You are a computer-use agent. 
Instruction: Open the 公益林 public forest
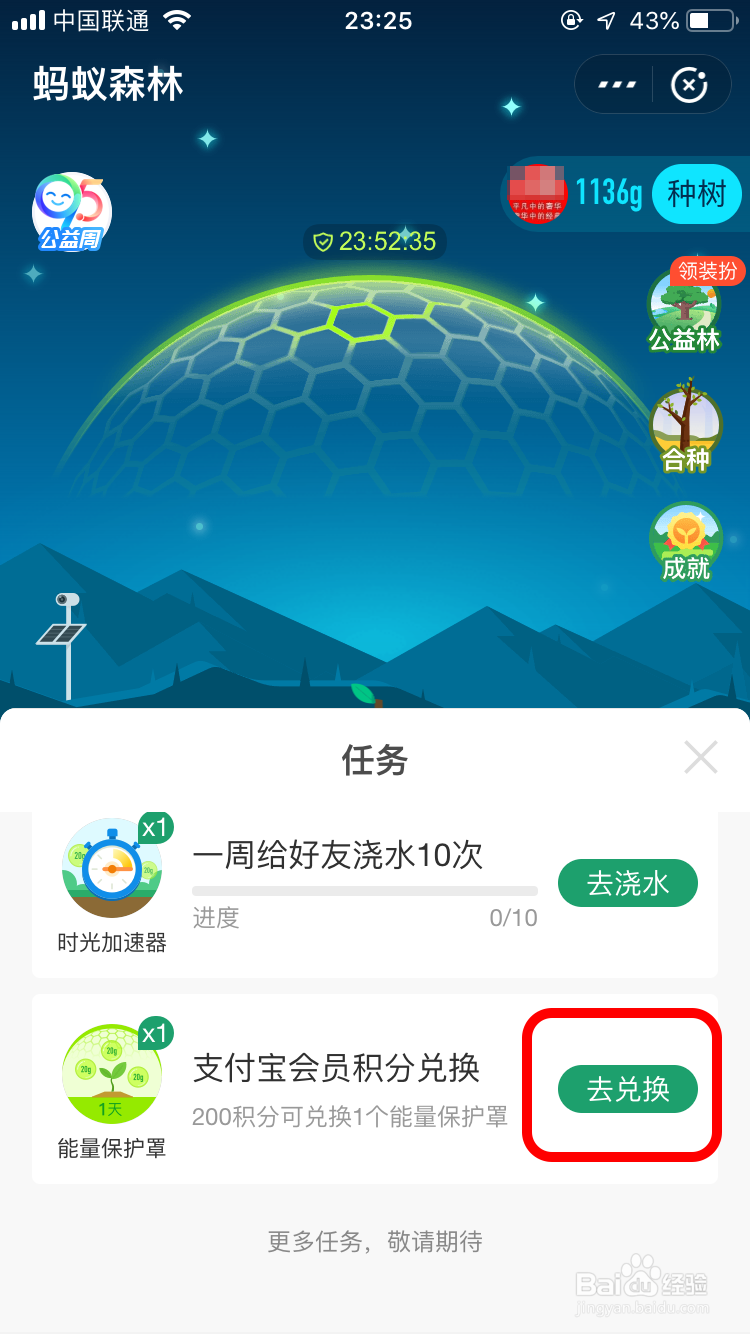coord(685,310)
